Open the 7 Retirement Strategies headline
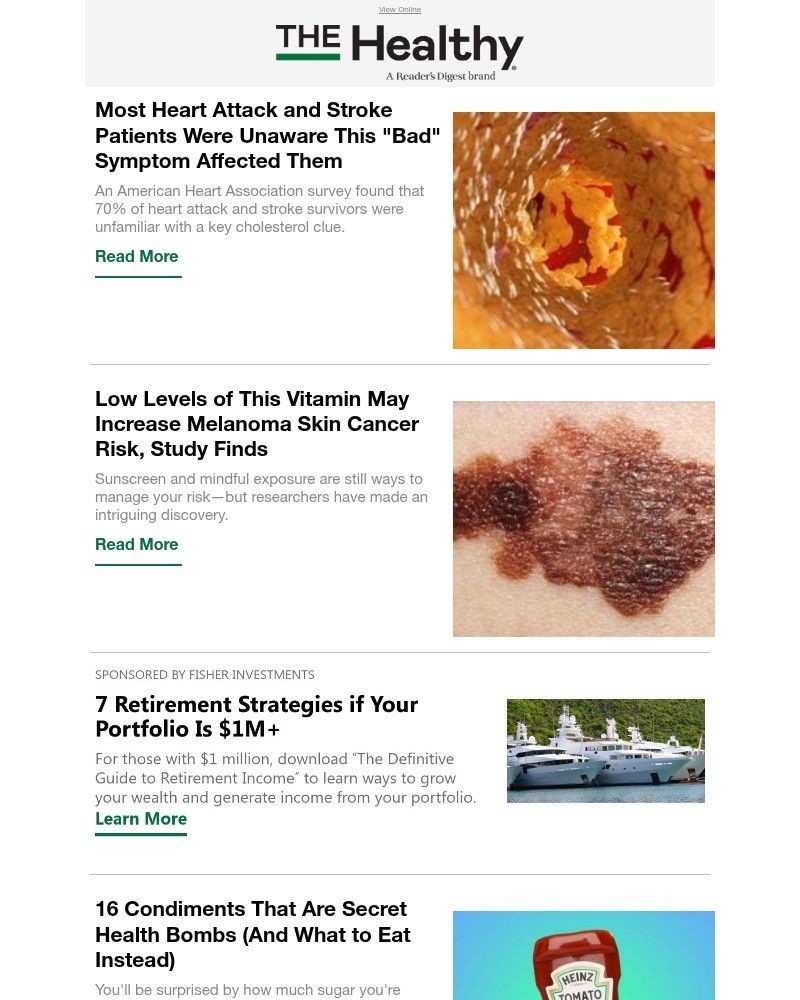This screenshot has height=1000, width=800. pos(256,716)
